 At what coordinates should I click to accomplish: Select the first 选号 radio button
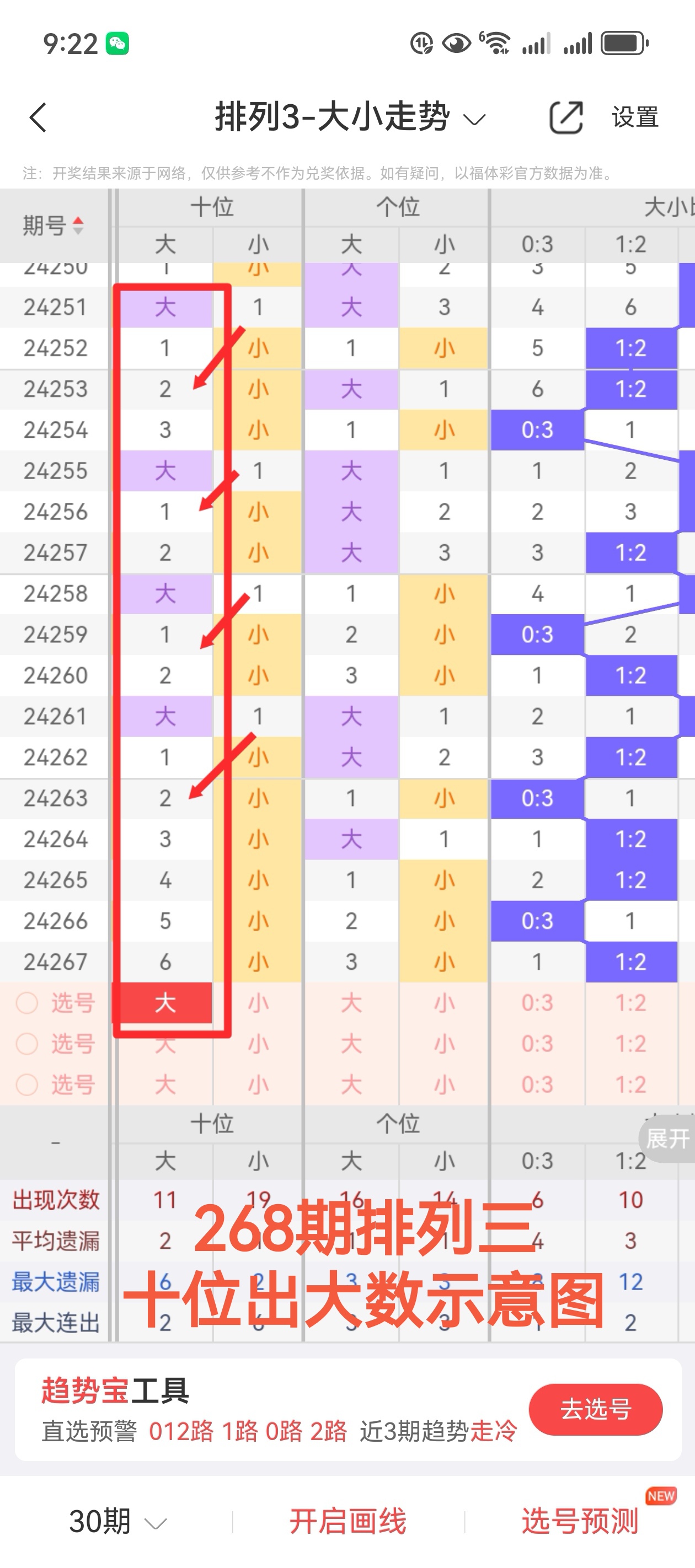(27, 1002)
